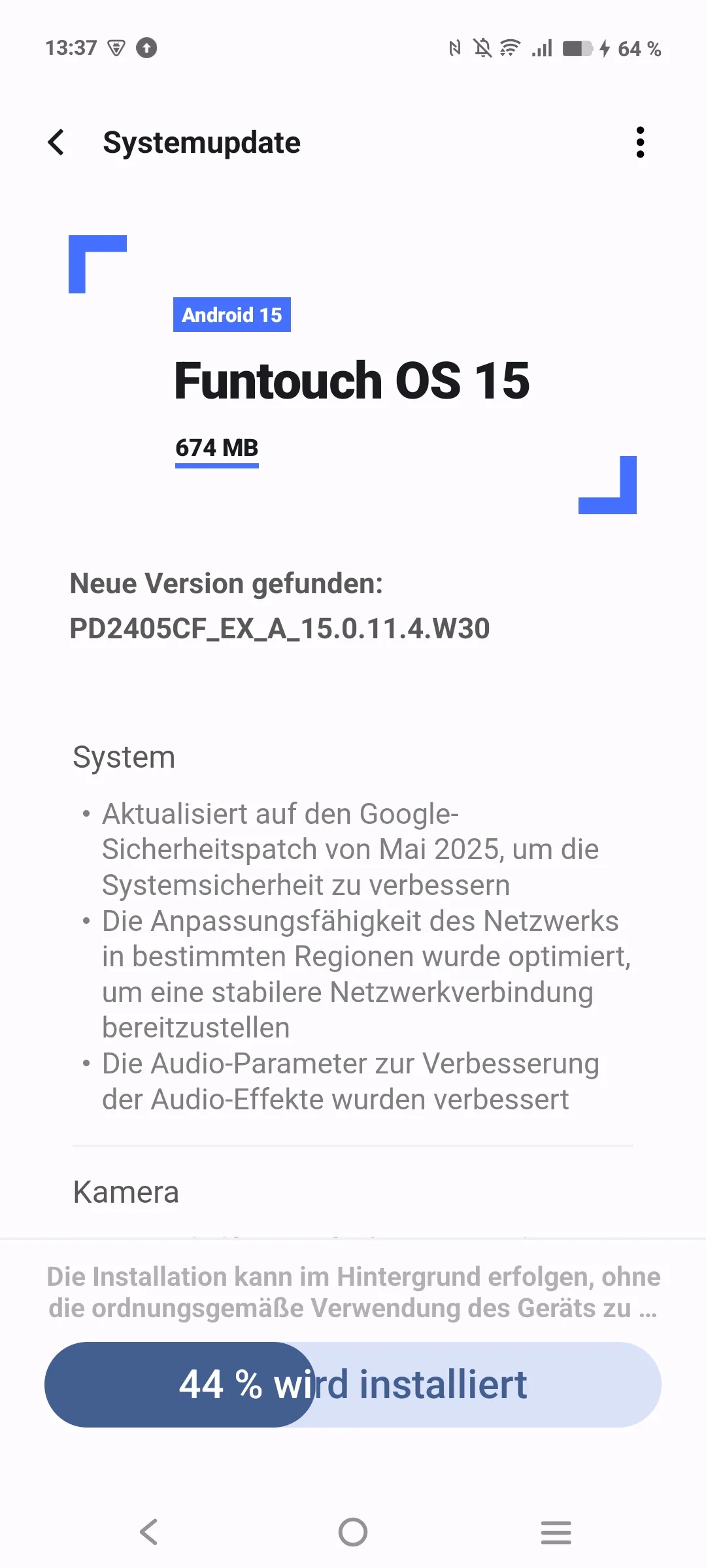The width and height of the screenshot is (706, 1568).
Task: Tap the system navigation back button
Action: (x=149, y=1531)
